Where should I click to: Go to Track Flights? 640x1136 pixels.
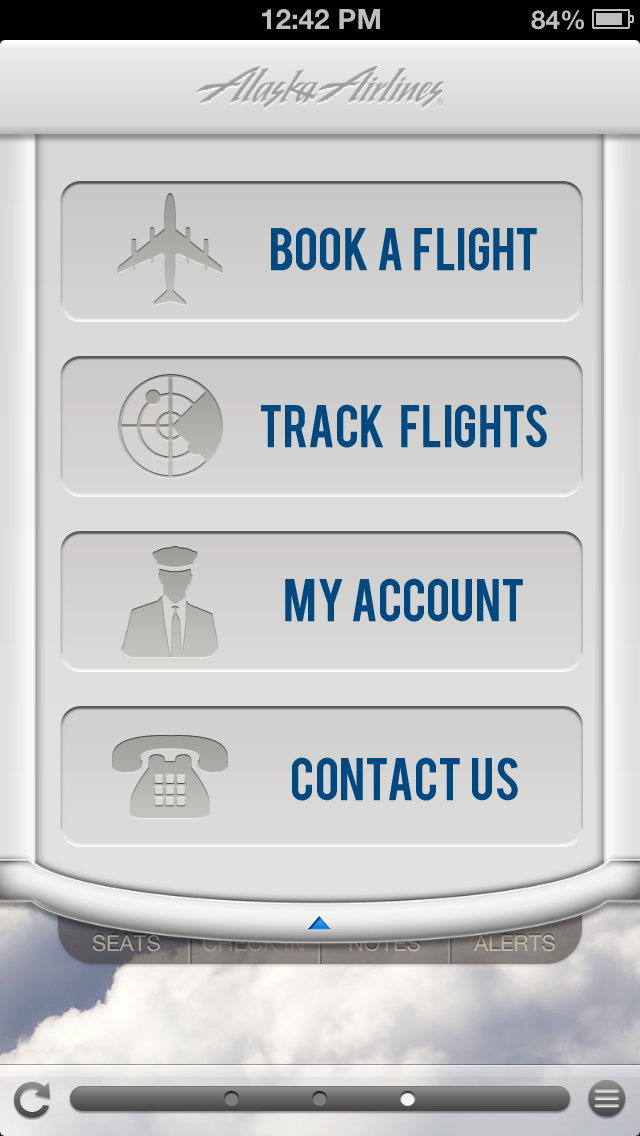tap(321, 426)
